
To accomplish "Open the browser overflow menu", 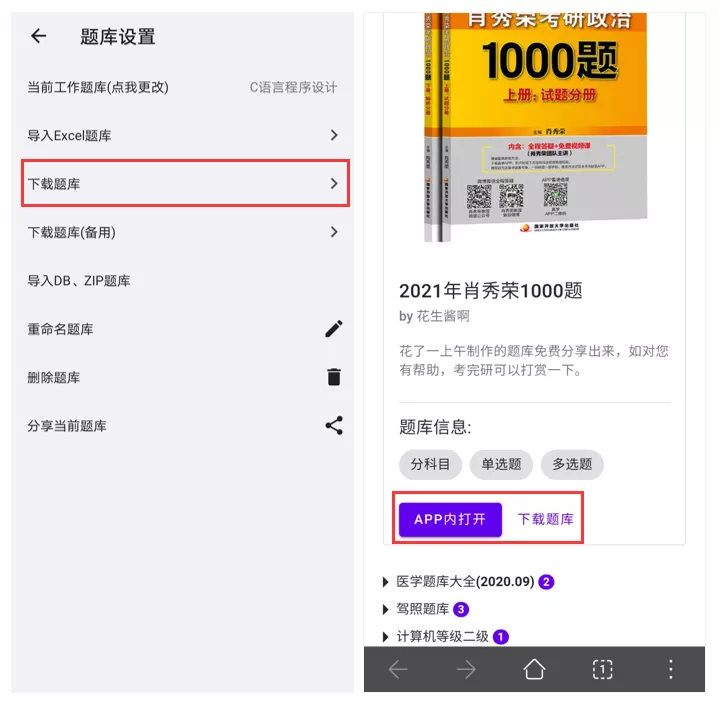I will click(670, 669).
